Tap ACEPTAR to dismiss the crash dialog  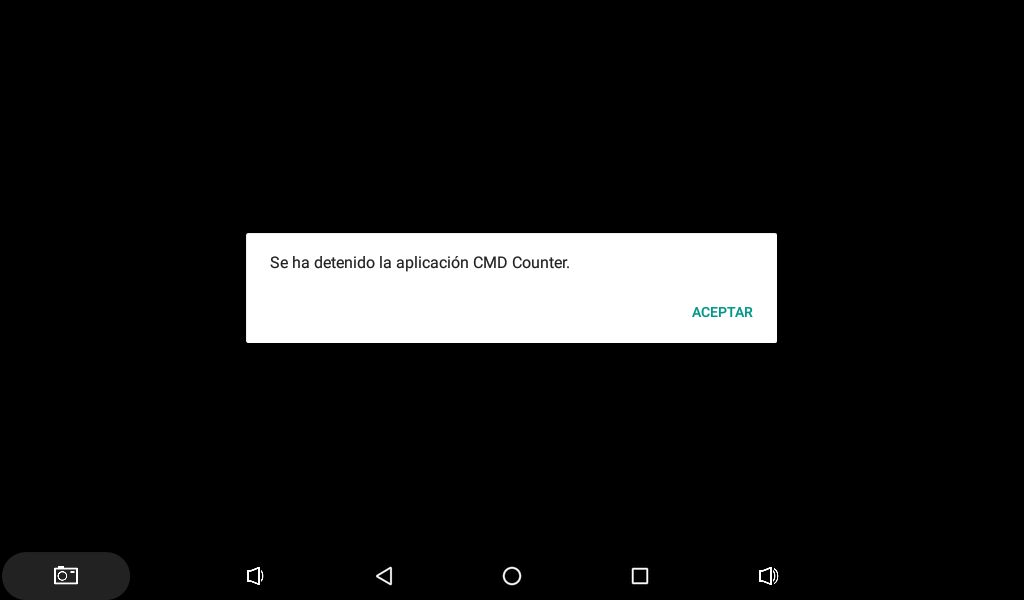pyautogui.click(x=722, y=312)
